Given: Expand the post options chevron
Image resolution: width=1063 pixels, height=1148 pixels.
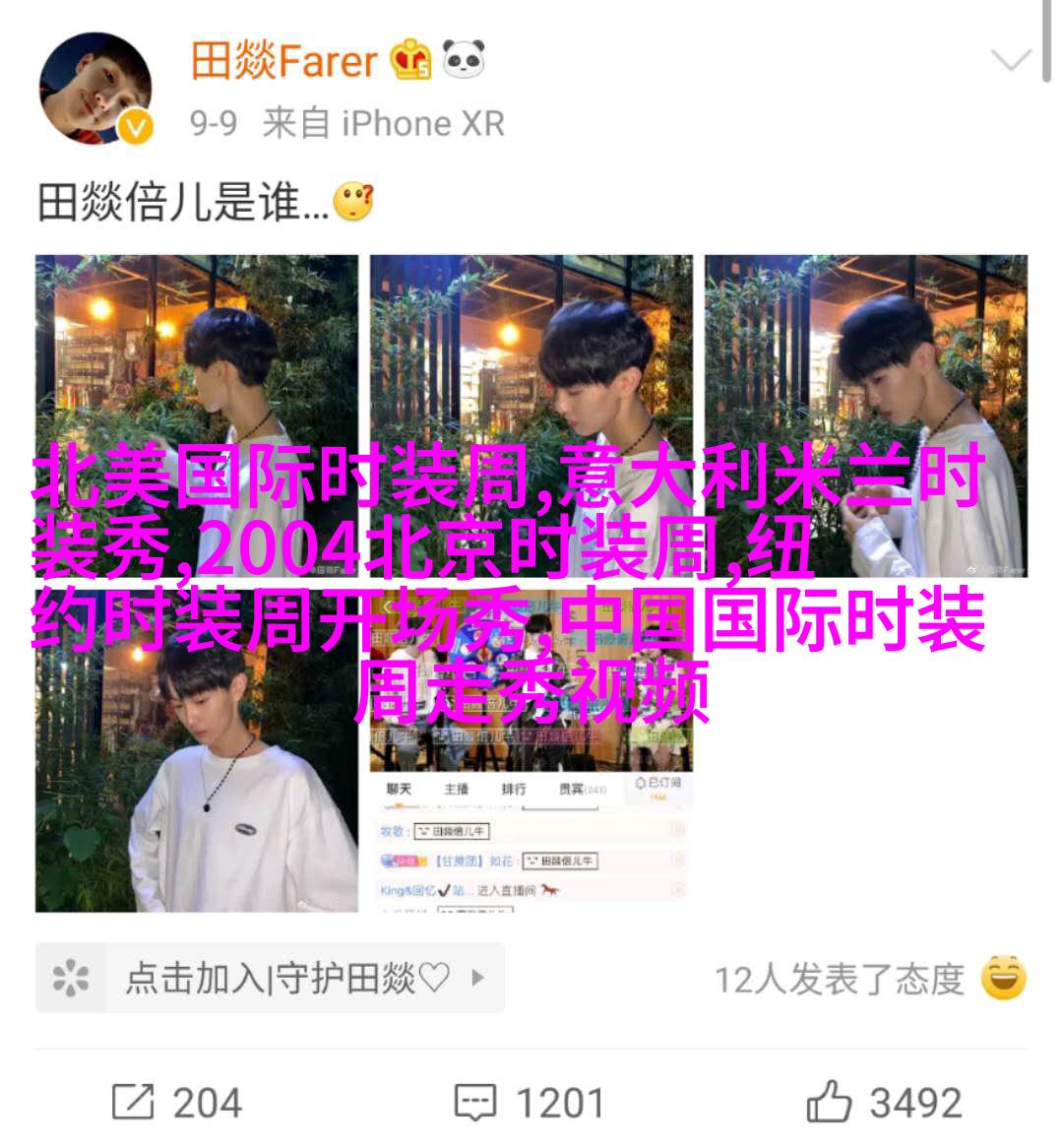Looking at the screenshot, I should [x=1010, y=62].
